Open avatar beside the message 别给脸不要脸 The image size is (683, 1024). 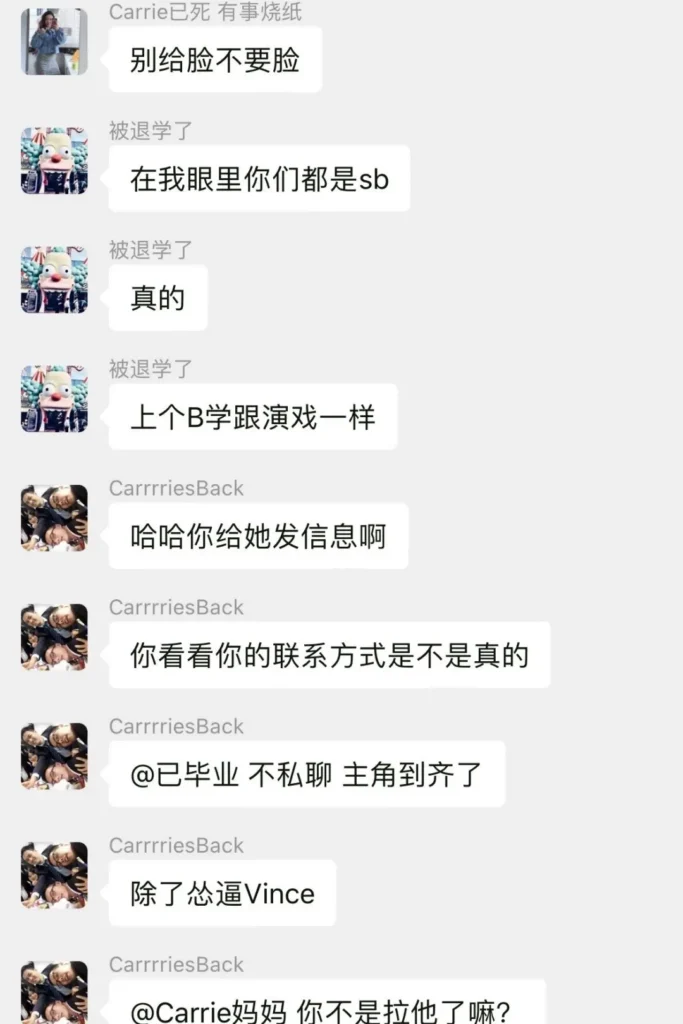click(x=54, y=42)
